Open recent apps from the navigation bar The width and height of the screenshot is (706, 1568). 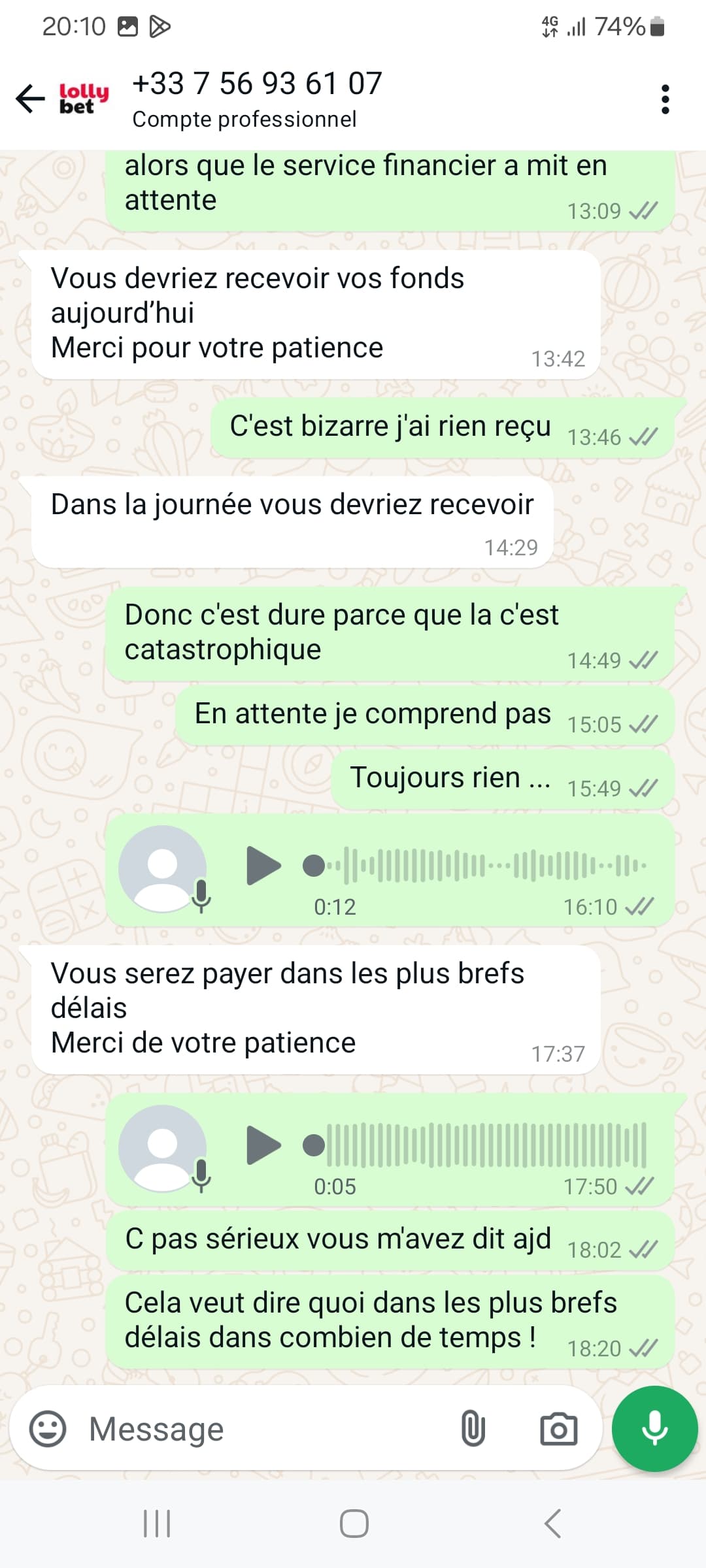(157, 1524)
